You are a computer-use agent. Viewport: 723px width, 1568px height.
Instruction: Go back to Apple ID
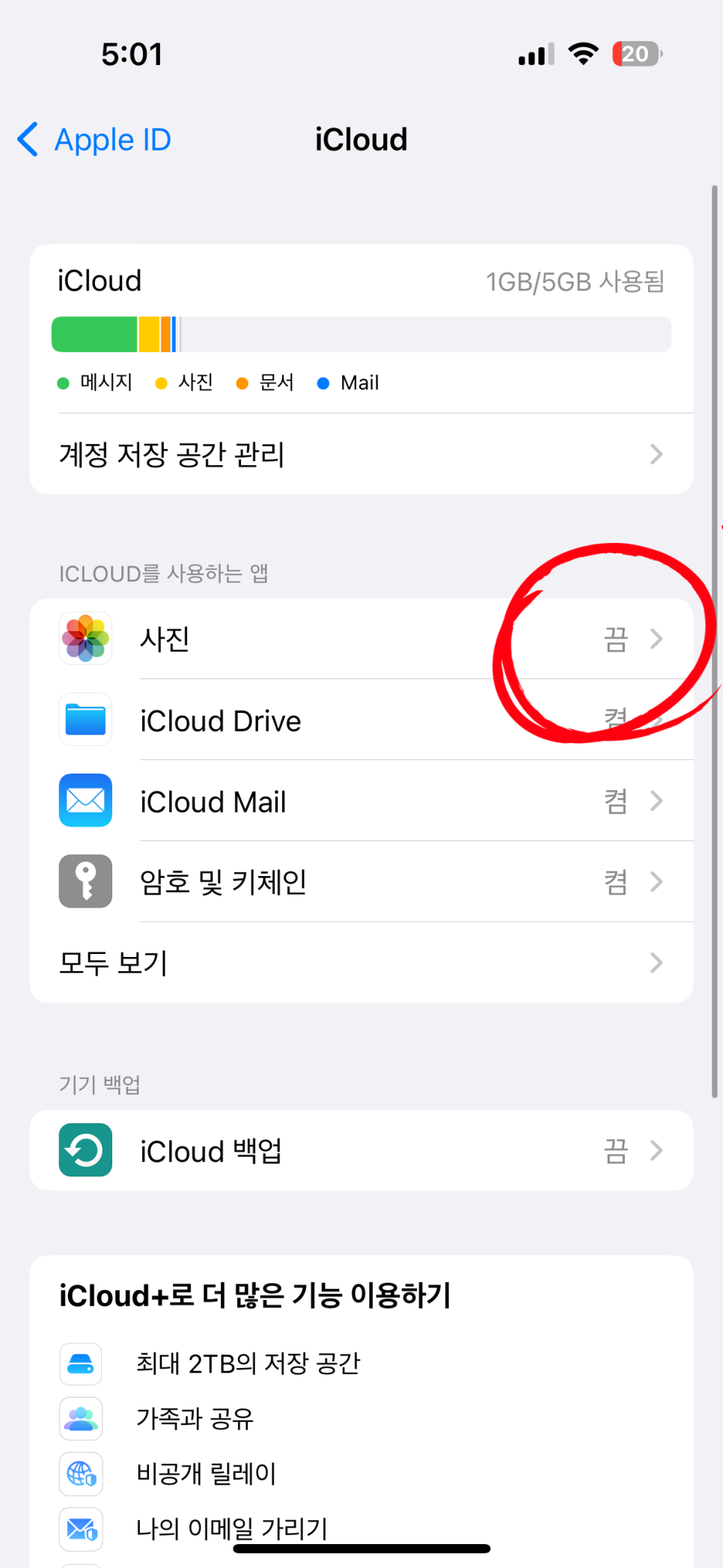[95, 140]
